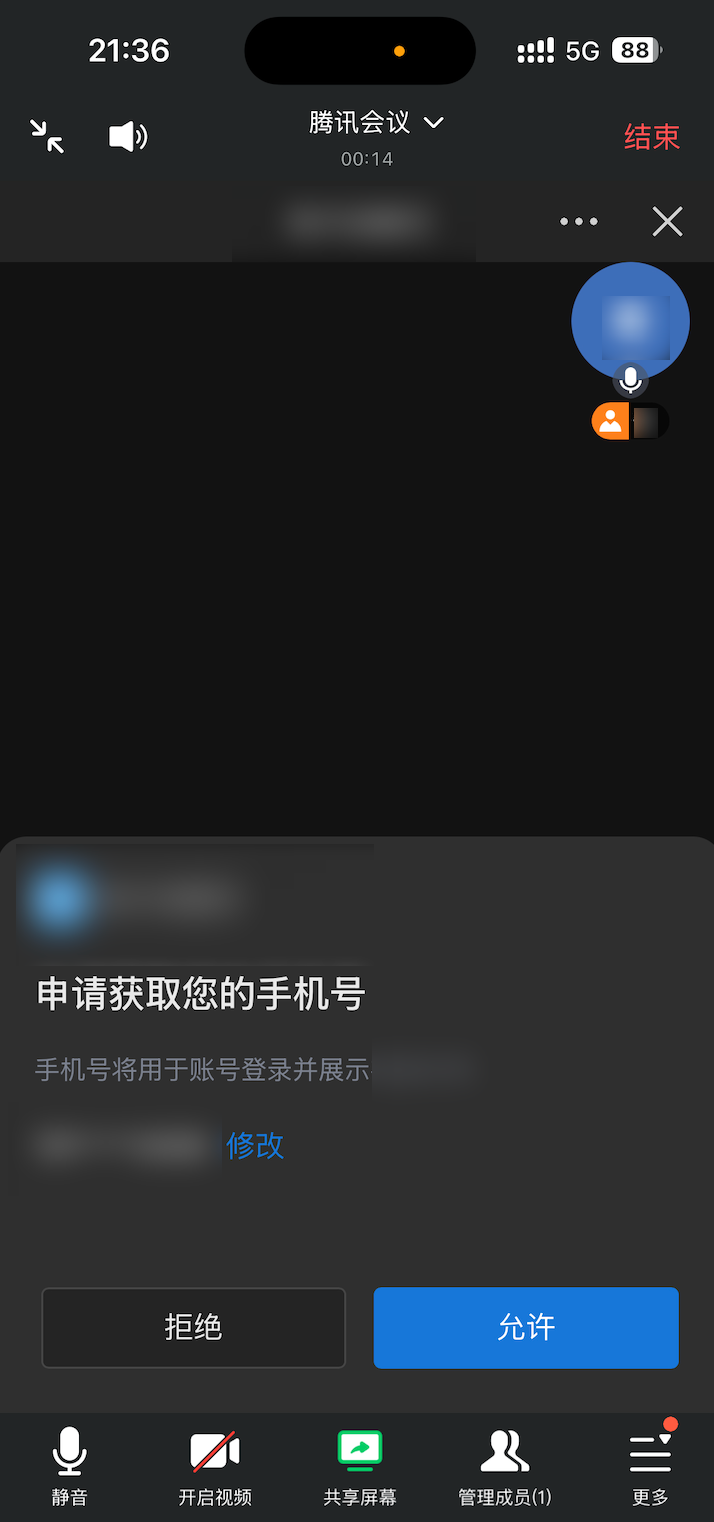
Task: Mute microphone with 静音
Action: (70, 1465)
